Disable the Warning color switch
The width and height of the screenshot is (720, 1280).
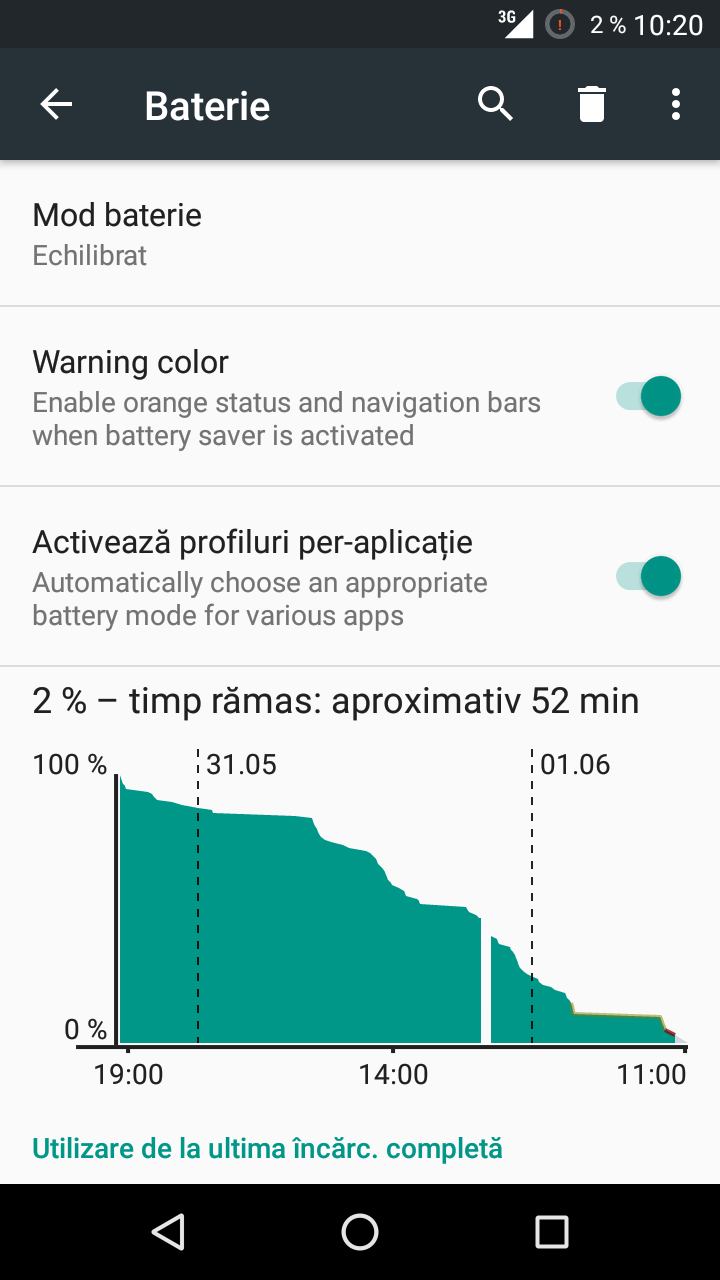648,396
